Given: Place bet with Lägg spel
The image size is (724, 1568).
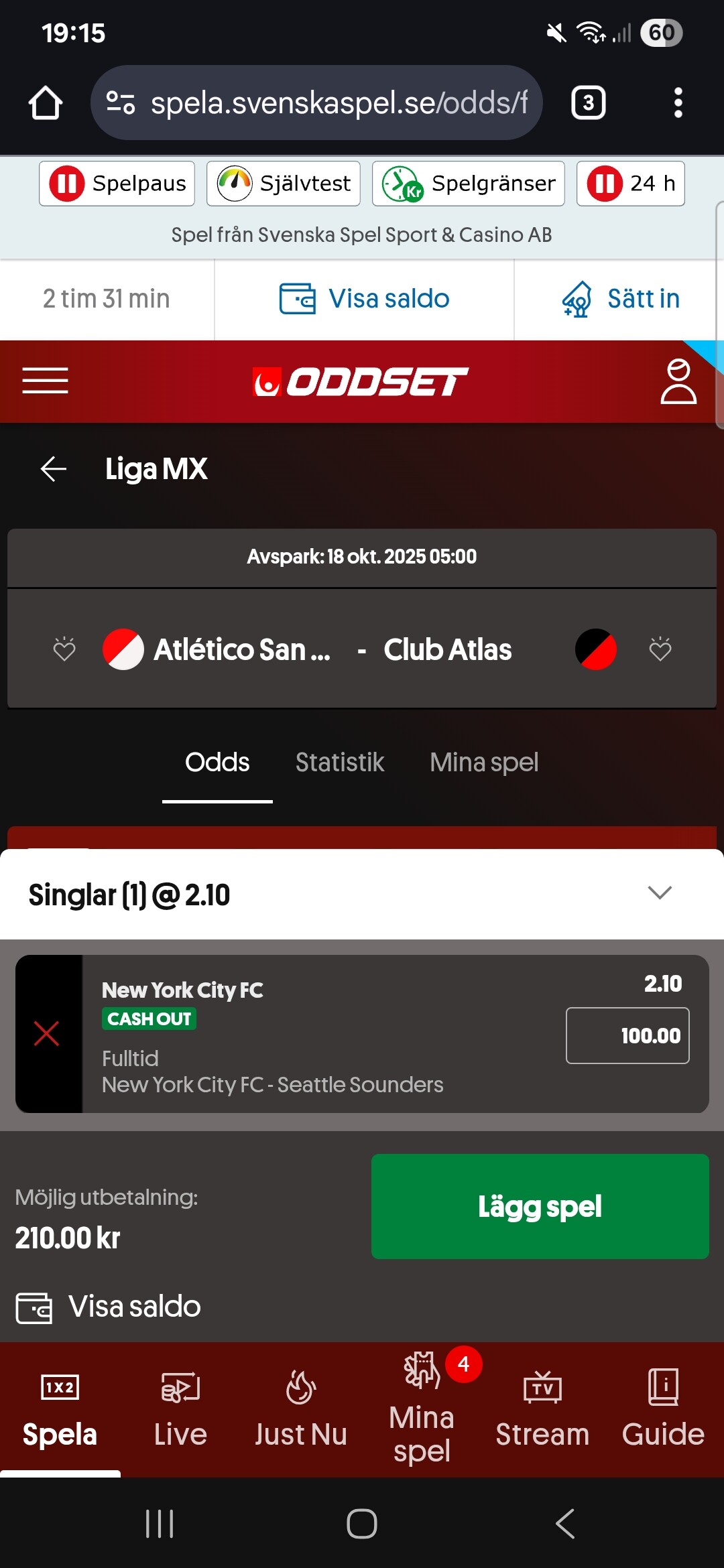Looking at the screenshot, I should pos(540,1206).
